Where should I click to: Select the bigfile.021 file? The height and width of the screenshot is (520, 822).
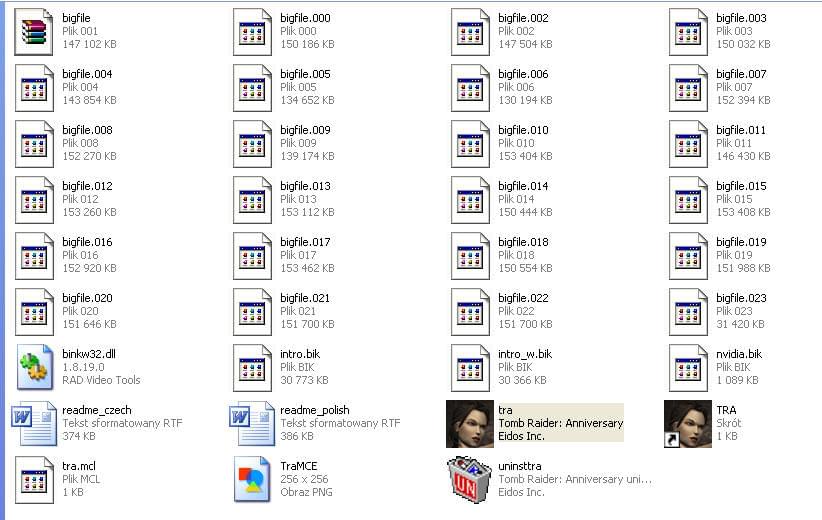click(x=252, y=312)
